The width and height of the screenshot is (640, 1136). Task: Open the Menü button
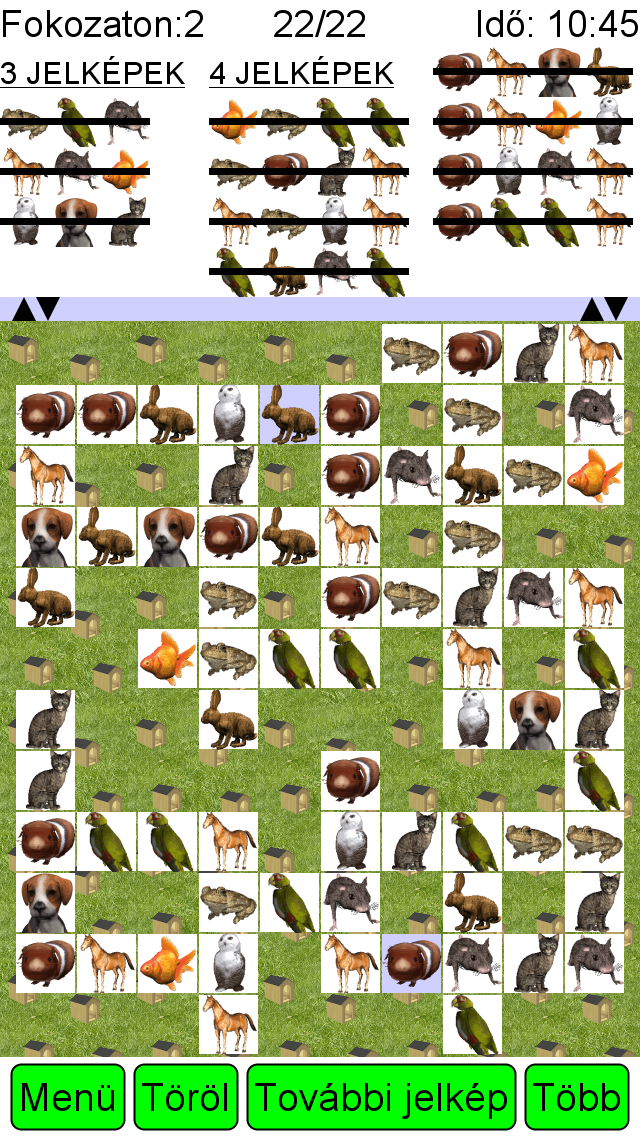(x=68, y=1097)
